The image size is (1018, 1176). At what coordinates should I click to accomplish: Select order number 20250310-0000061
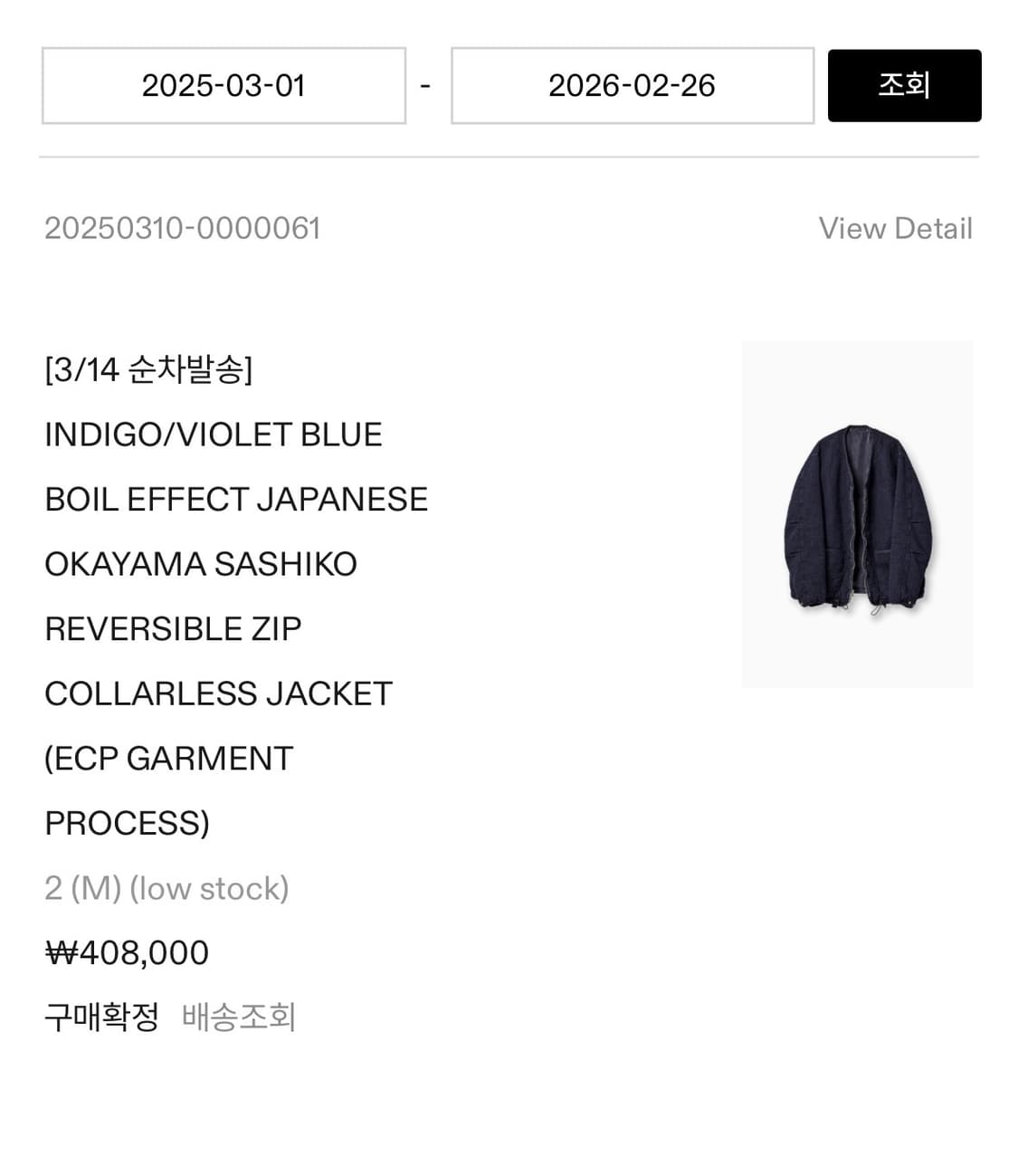(x=183, y=228)
